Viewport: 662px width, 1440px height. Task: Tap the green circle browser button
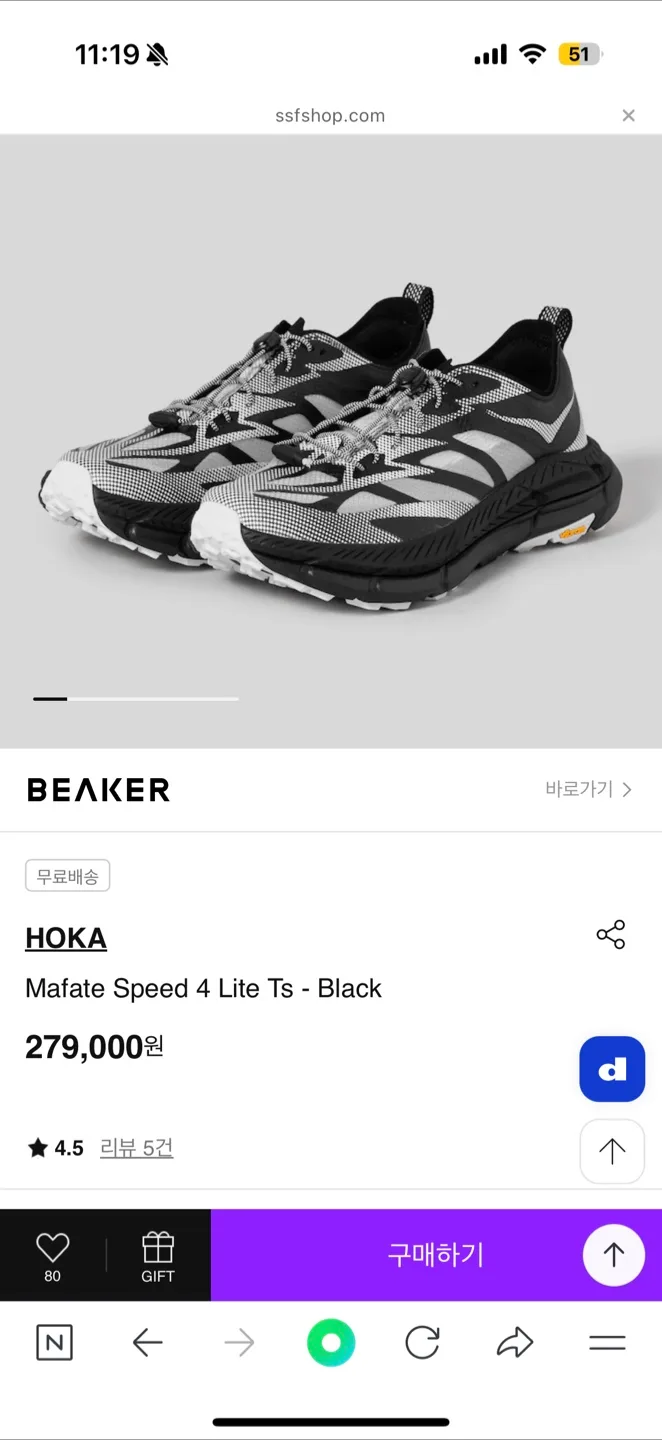click(x=331, y=1342)
